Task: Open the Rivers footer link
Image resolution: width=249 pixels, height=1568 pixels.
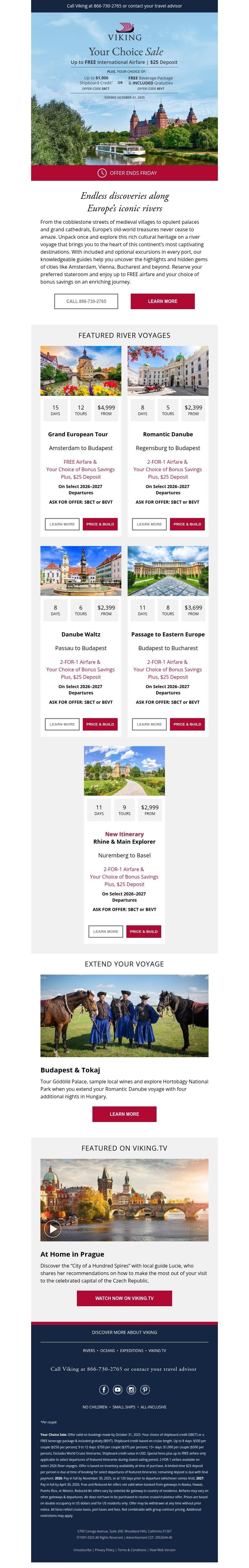Action: (x=89, y=1350)
